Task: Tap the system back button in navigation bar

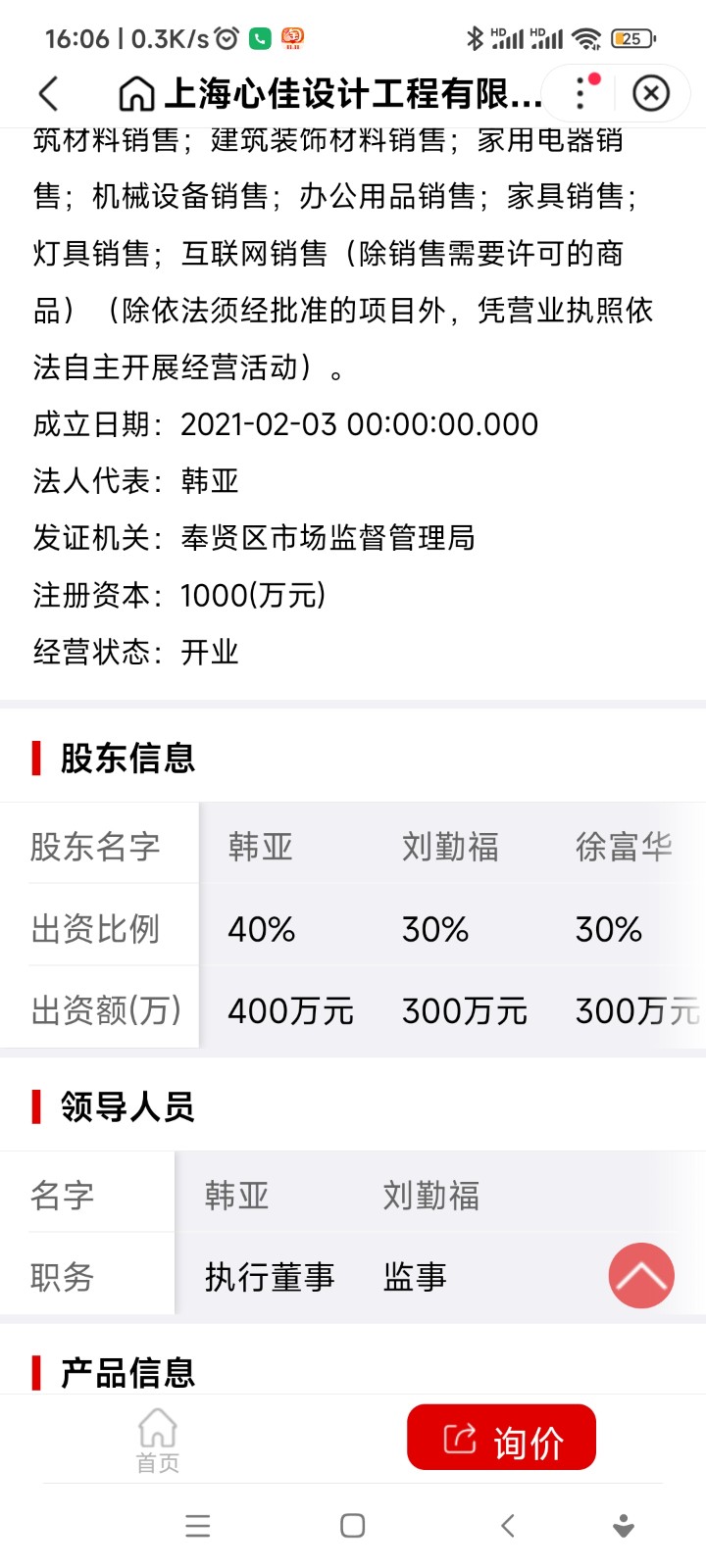Action: pyautogui.click(x=507, y=1525)
